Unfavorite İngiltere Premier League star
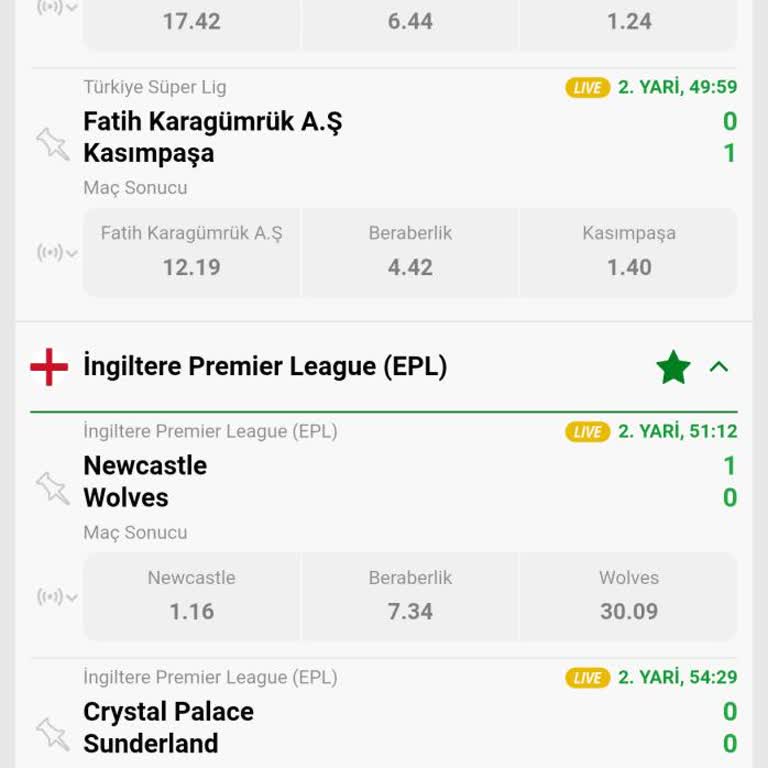 673,368
